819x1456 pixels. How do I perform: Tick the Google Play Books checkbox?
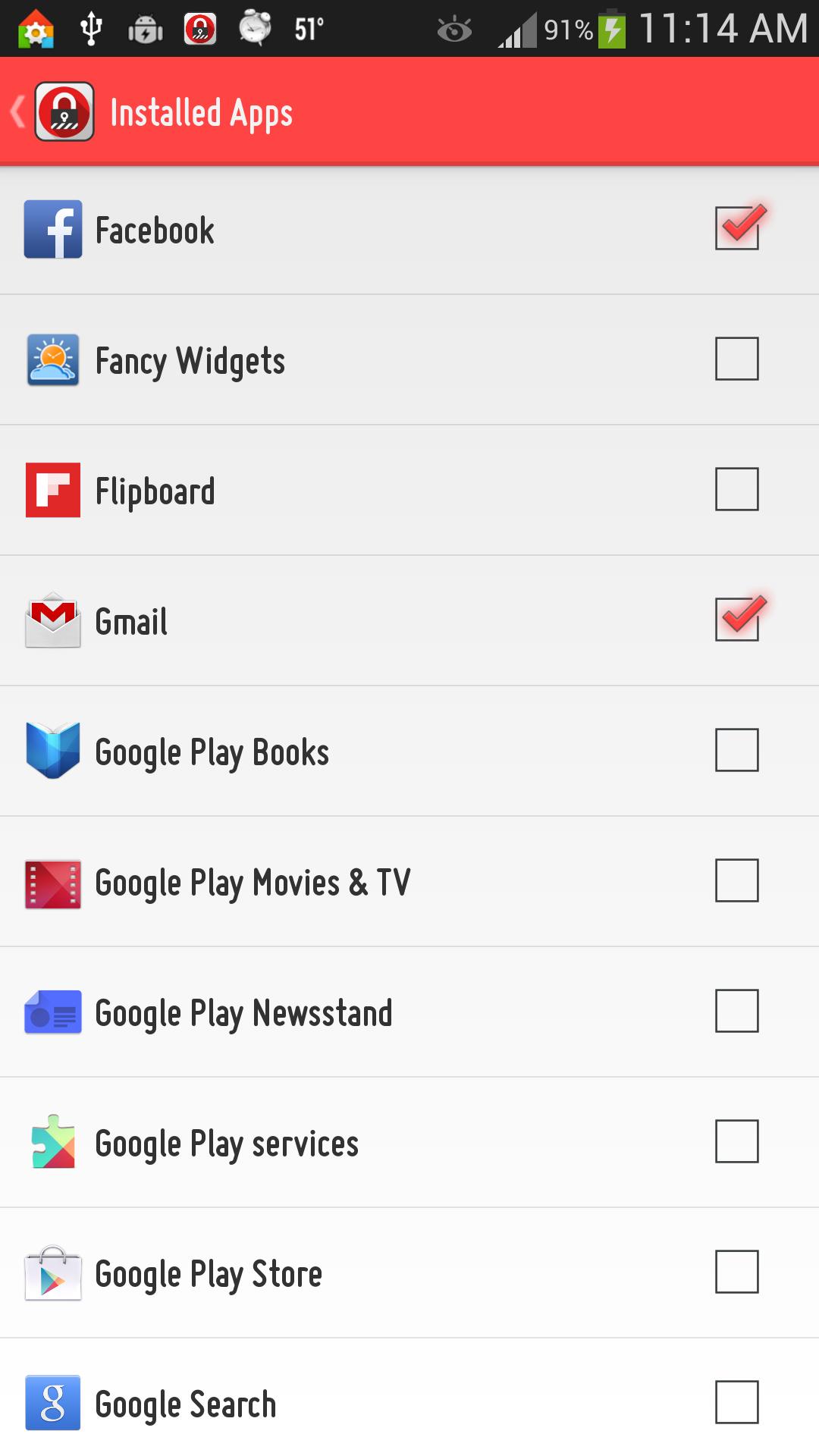[737, 750]
